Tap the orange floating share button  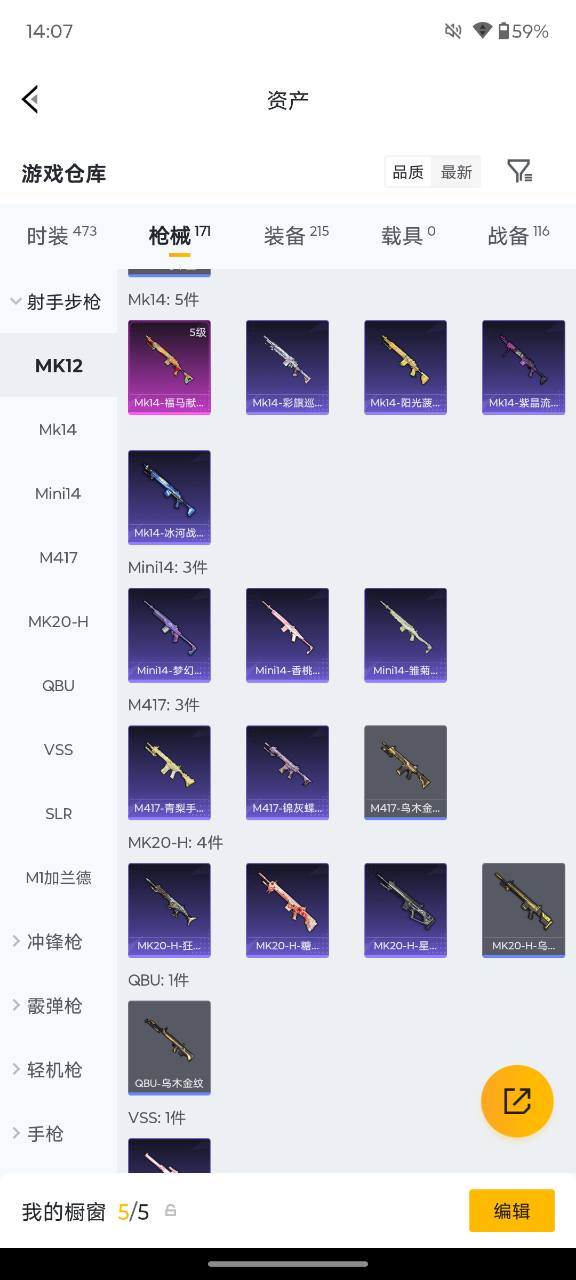click(517, 1101)
